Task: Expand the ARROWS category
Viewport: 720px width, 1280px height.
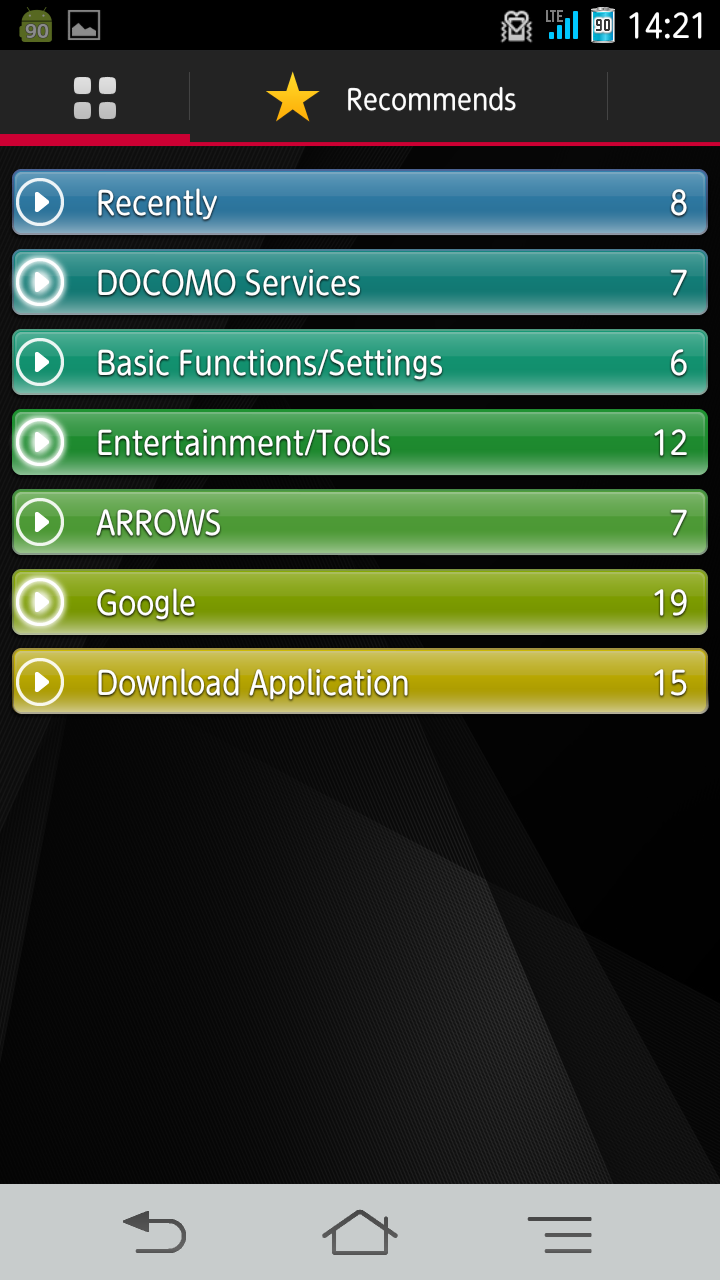Action: click(x=360, y=522)
